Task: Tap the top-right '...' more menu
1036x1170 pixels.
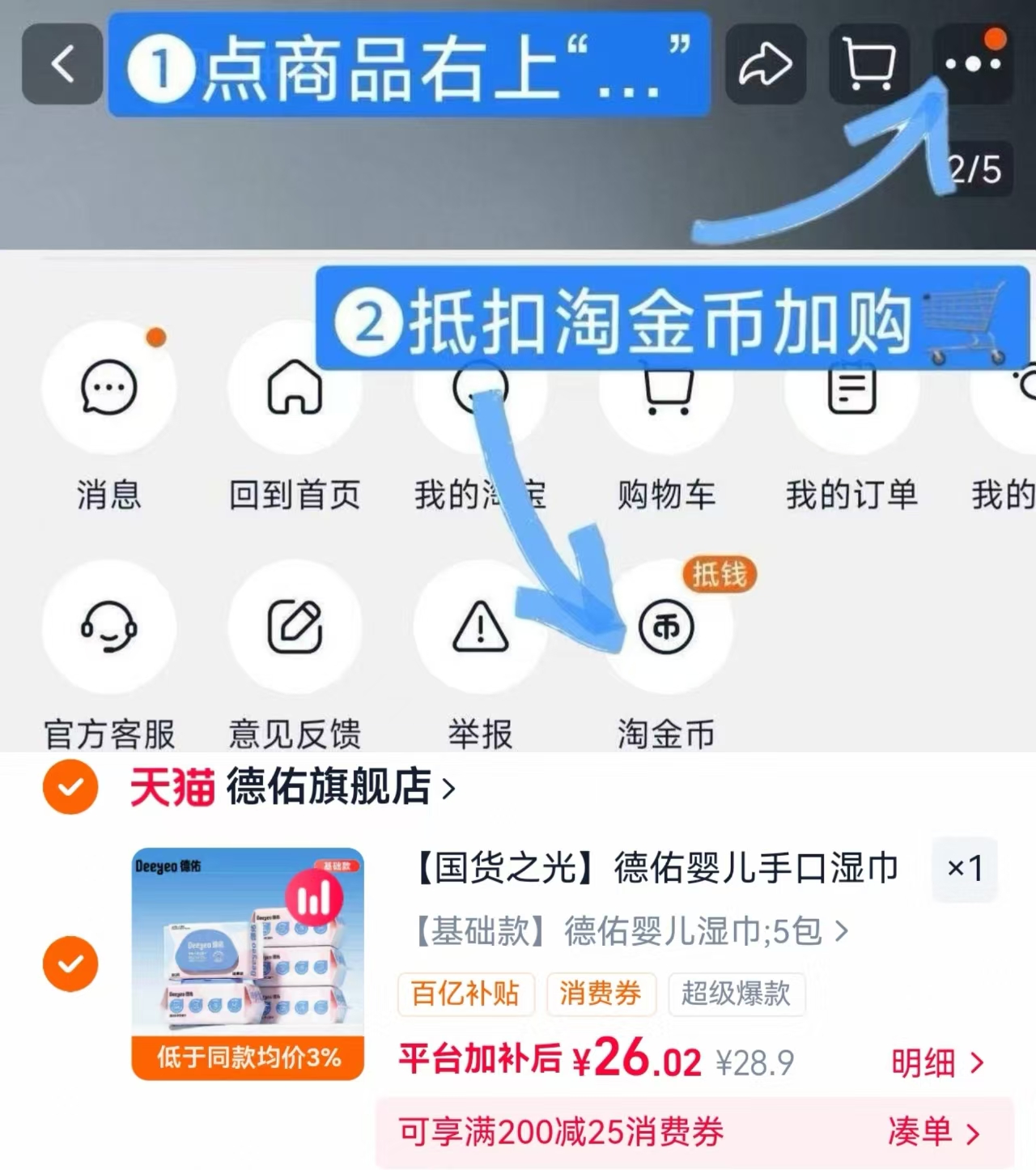Action: pos(974,65)
